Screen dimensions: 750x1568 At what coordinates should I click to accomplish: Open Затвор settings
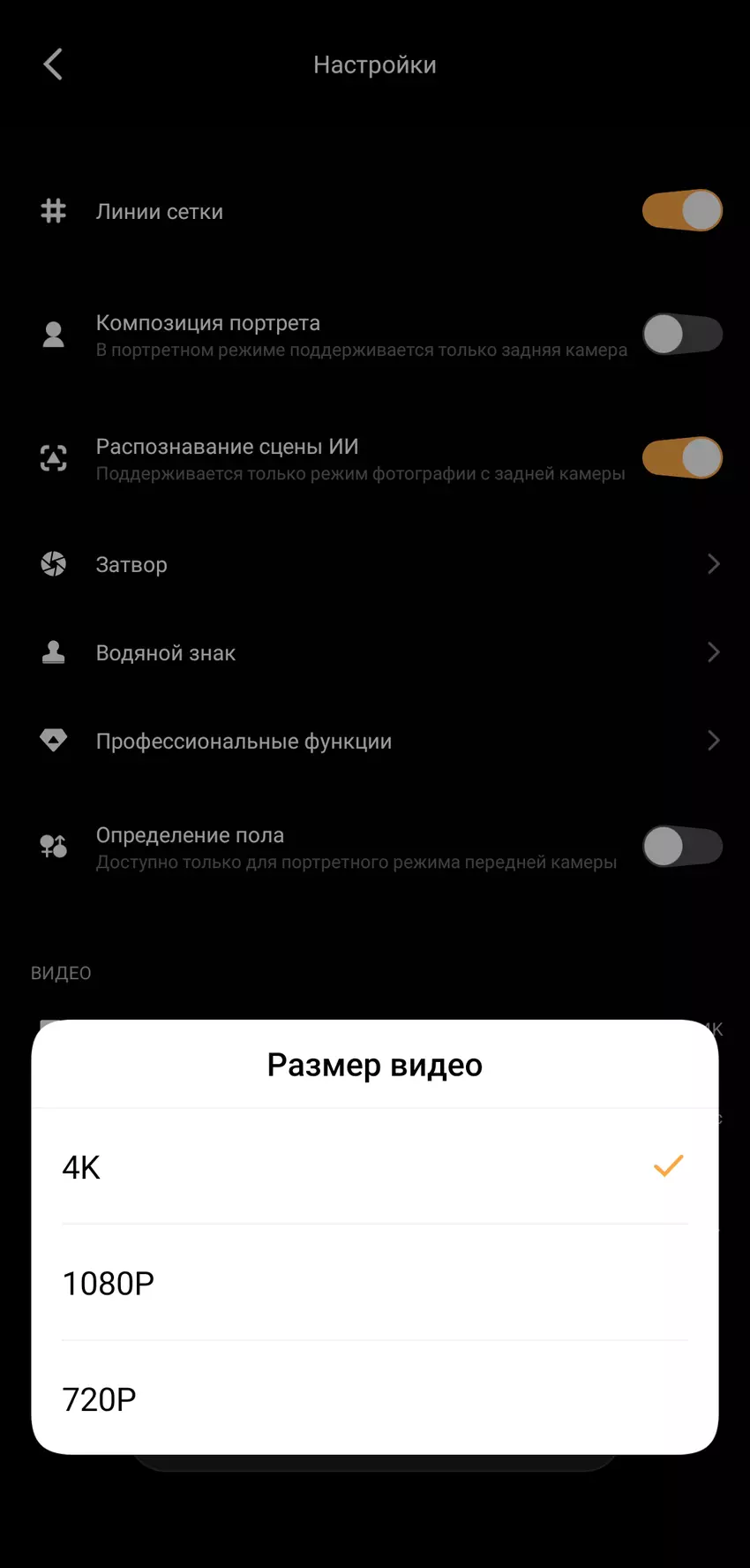click(374, 564)
